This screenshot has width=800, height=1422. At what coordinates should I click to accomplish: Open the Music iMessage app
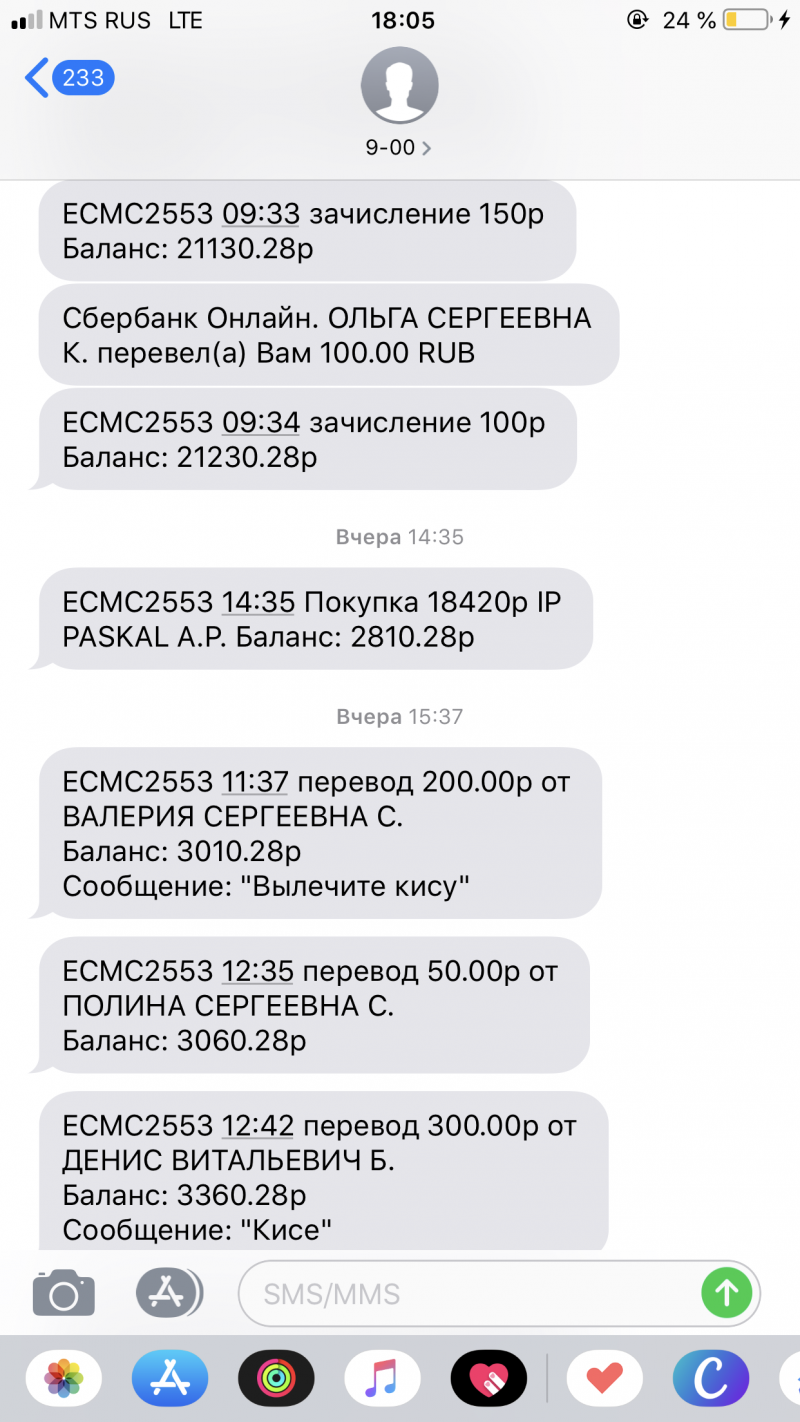(x=382, y=1379)
